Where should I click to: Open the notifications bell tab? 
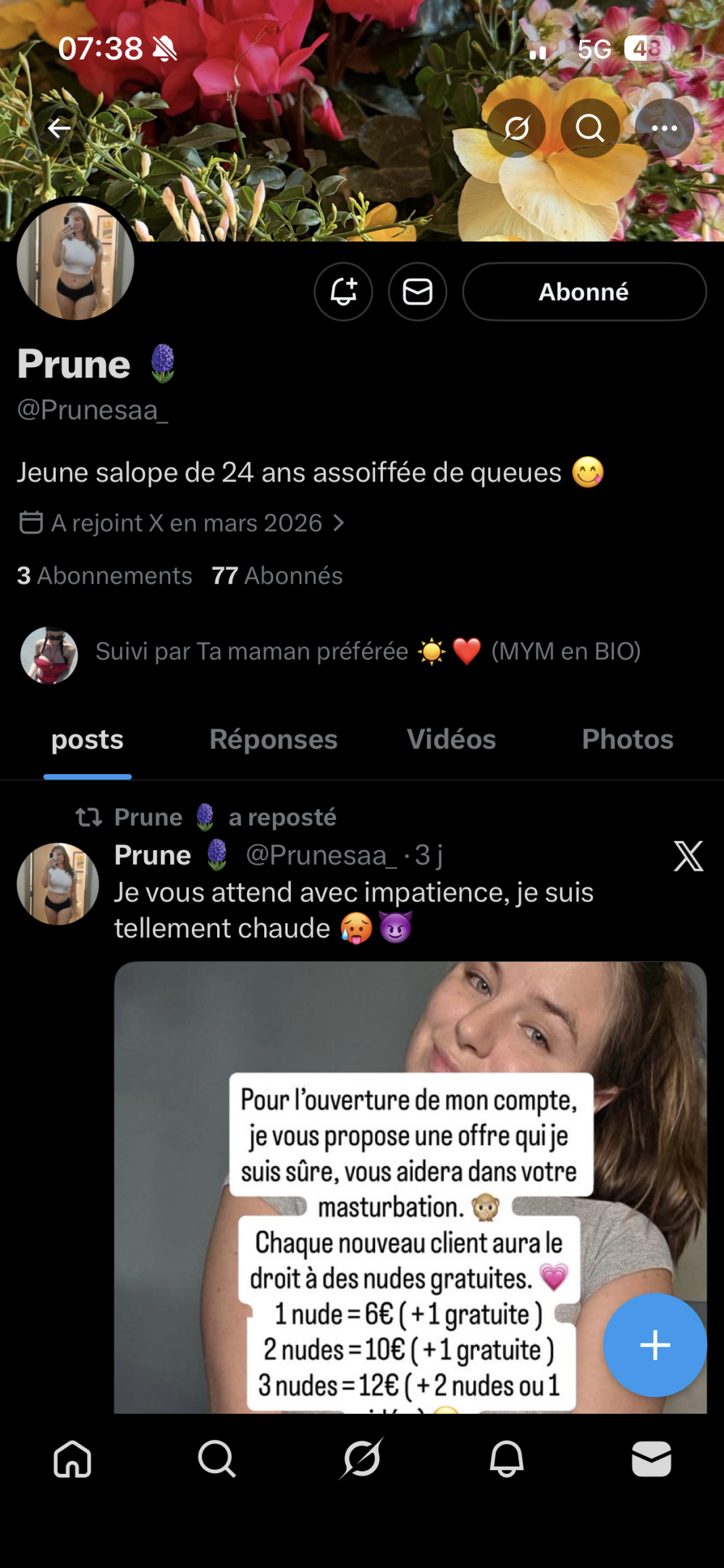click(507, 1458)
